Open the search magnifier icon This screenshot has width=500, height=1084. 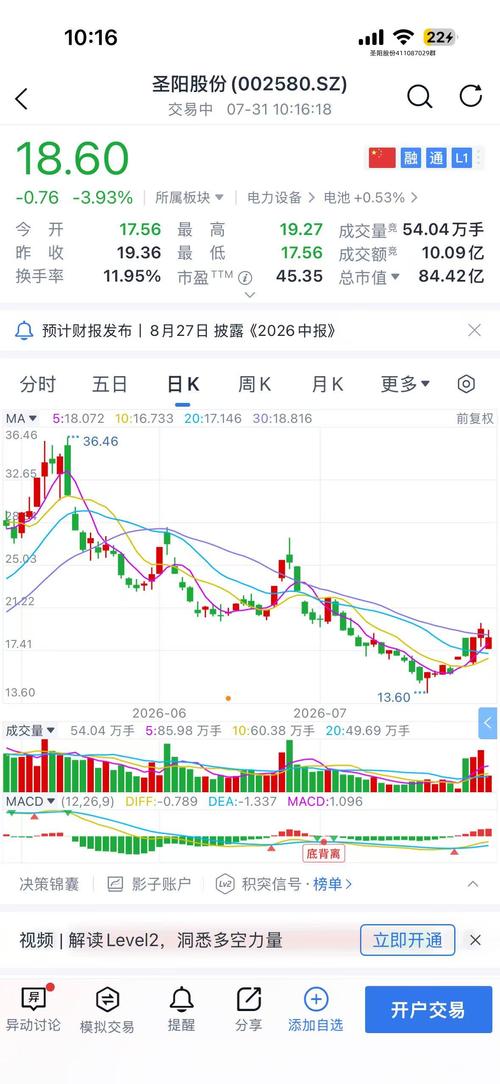tap(419, 97)
